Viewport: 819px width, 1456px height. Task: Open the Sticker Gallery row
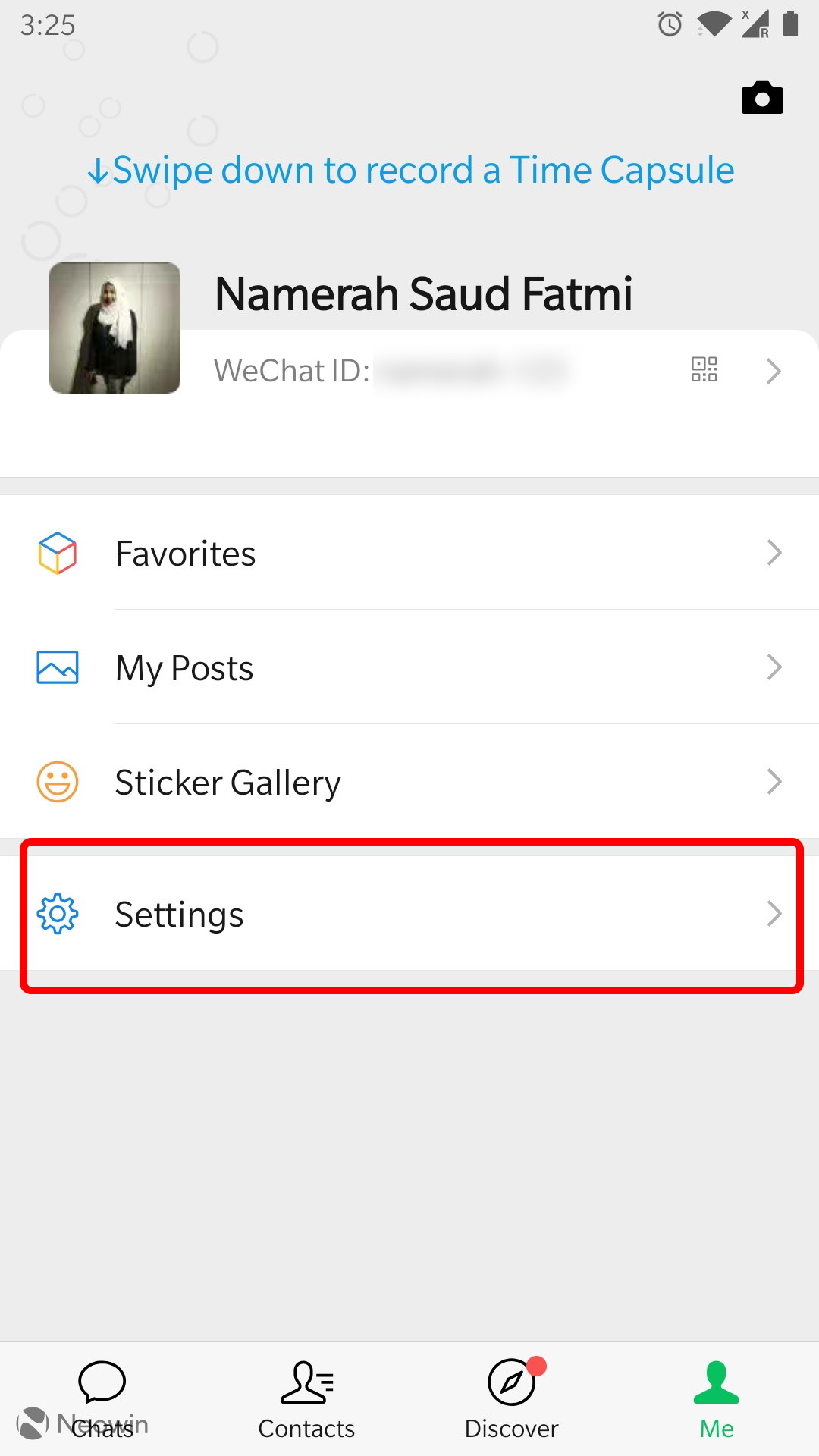pos(227,781)
